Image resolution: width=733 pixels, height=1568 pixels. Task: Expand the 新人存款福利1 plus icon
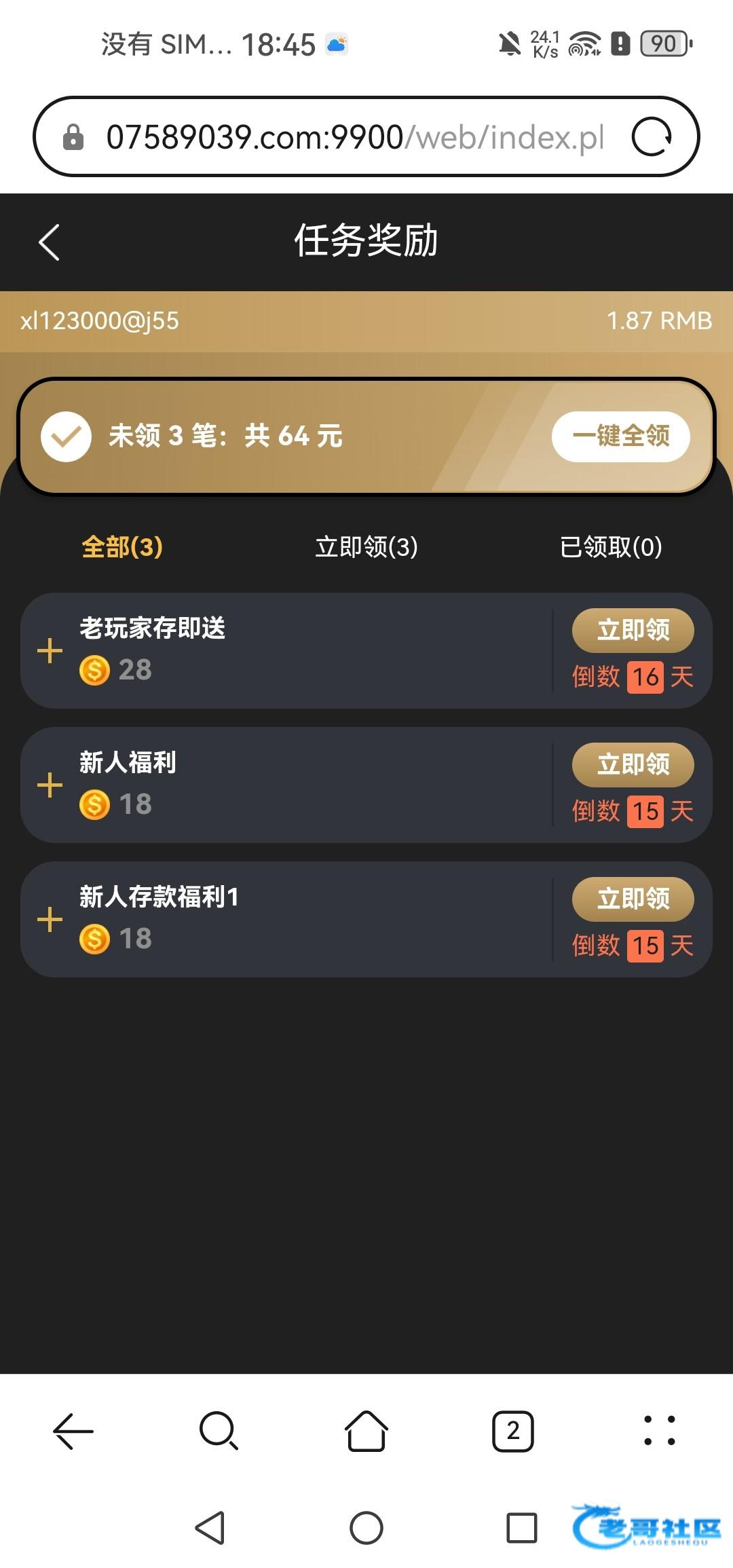(50, 920)
